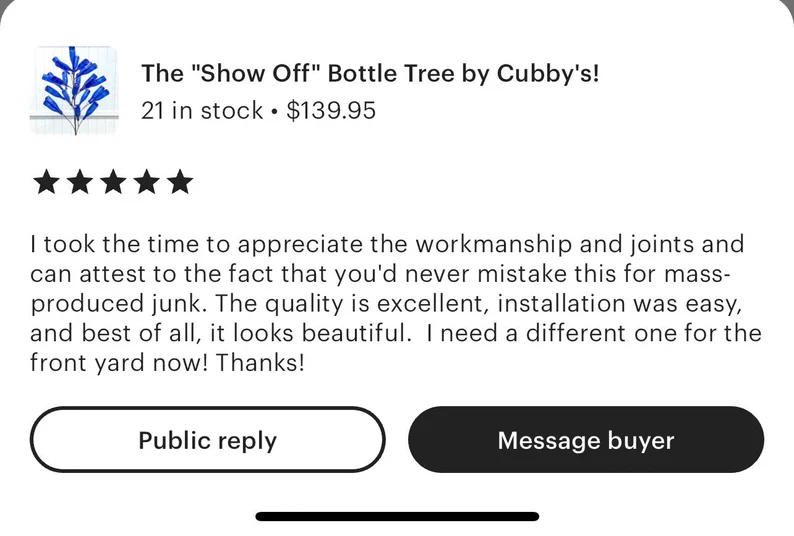Image resolution: width=794 pixels, height=536 pixels.
Task: Tap the Public reply button
Action: pos(207,440)
